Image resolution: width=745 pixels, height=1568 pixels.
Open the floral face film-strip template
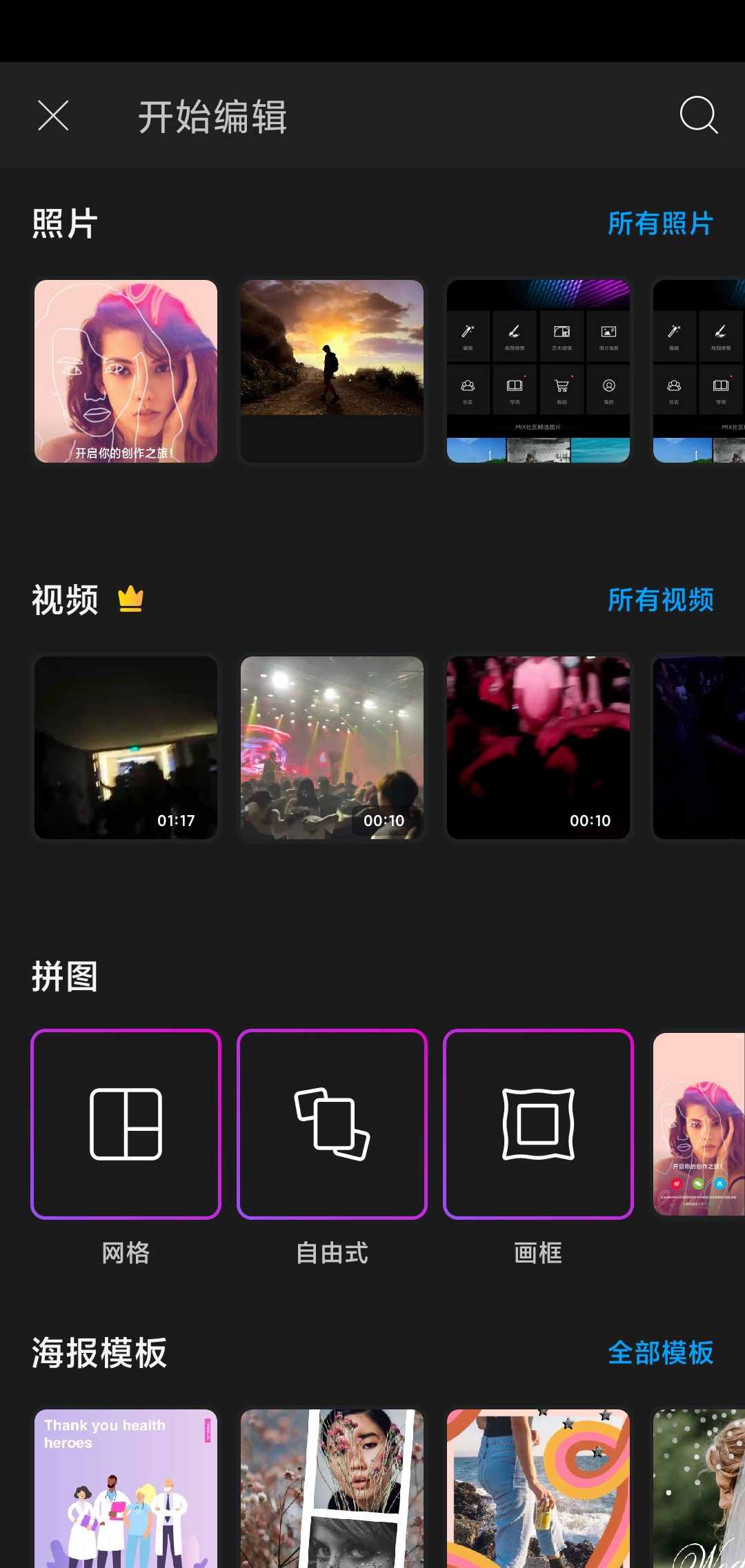coord(332,1488)
